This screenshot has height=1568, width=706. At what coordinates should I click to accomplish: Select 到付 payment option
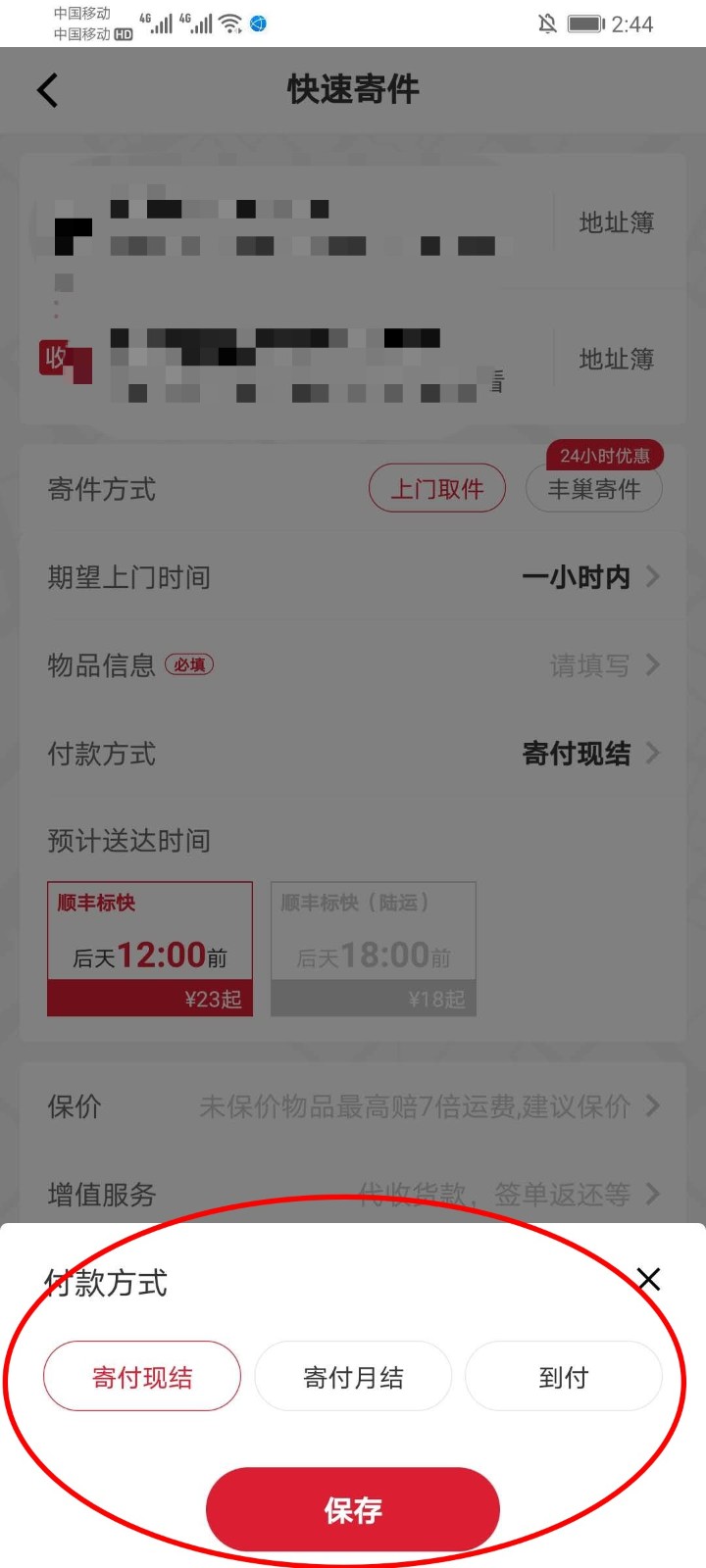pos(564,1376)
